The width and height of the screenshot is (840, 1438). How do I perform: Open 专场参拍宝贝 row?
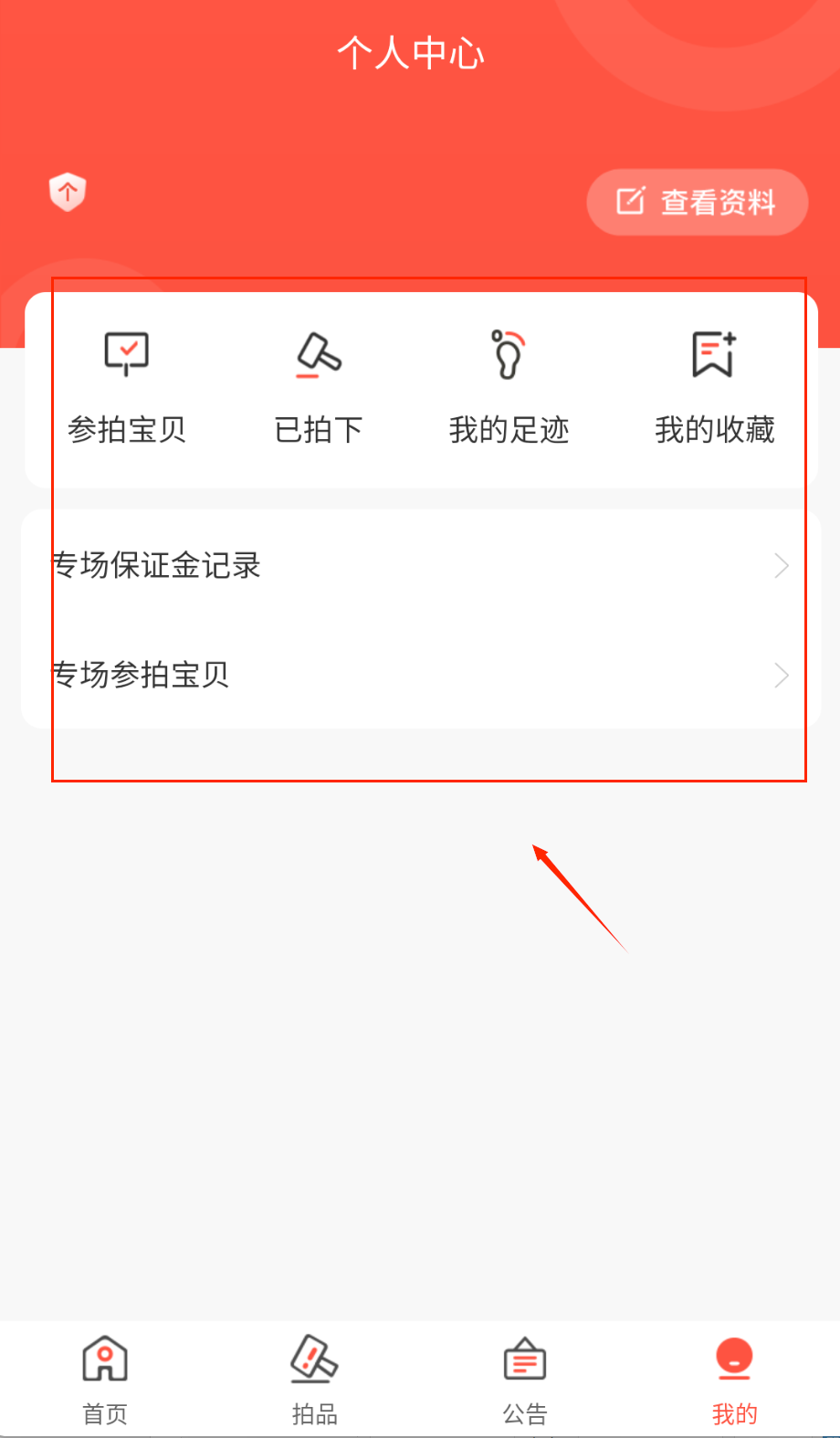tap(420, 675)
